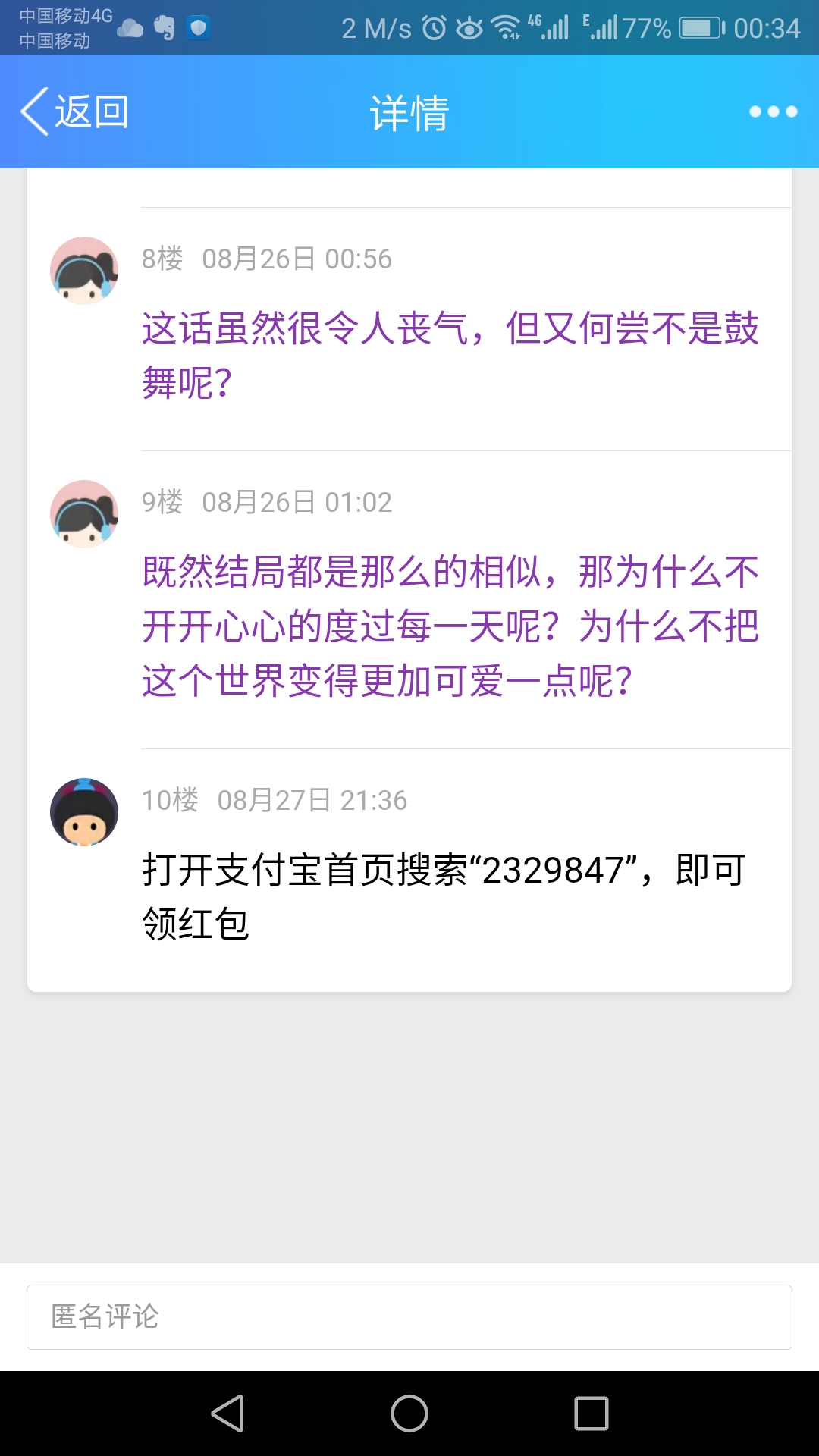Screen dimensions: 819x1456
Task: Select the 8楼 comment about 鼓舞
Action: click(450, 355)
